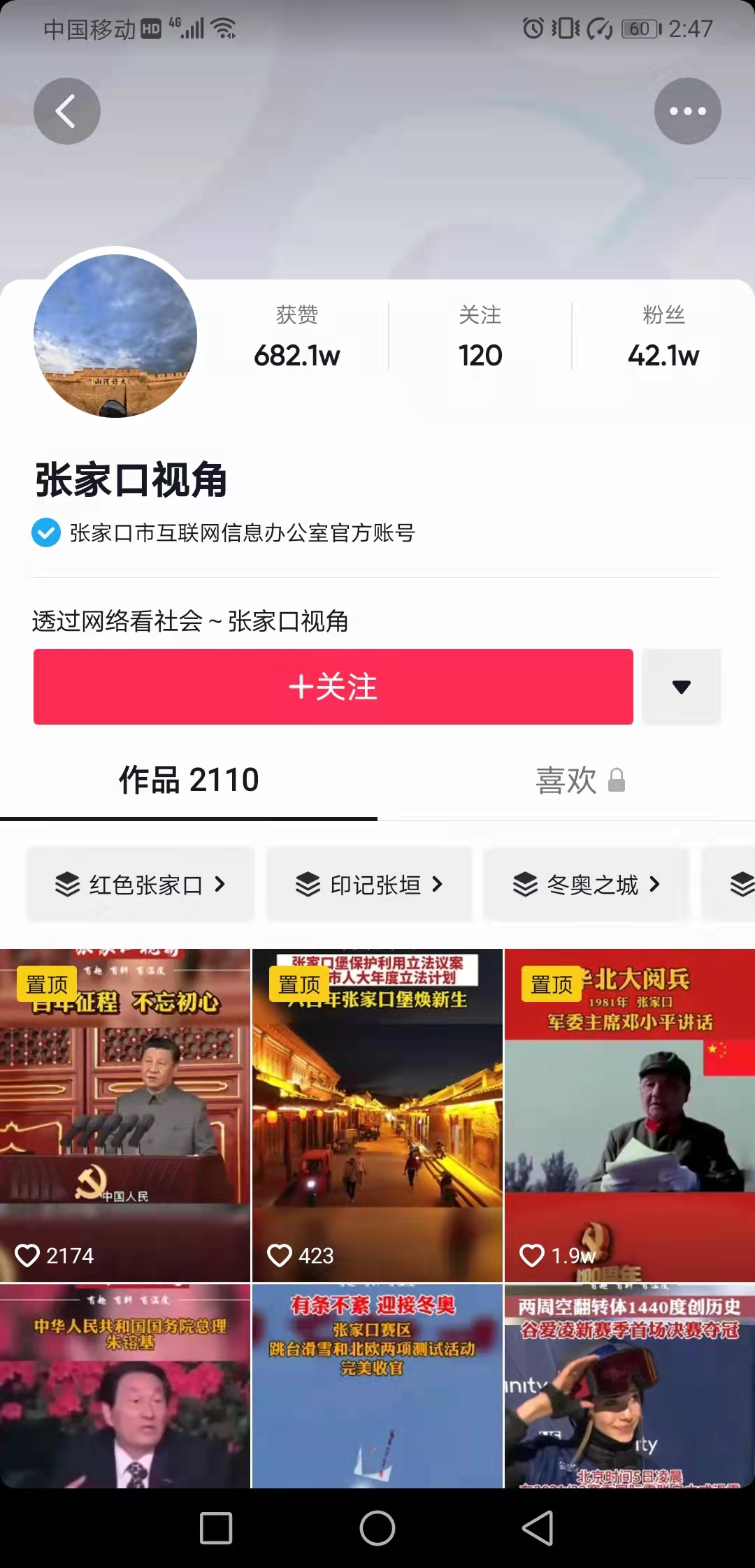
Task: Open the pinned 华北大阅兵 video
Action: tap(629, 1115)
